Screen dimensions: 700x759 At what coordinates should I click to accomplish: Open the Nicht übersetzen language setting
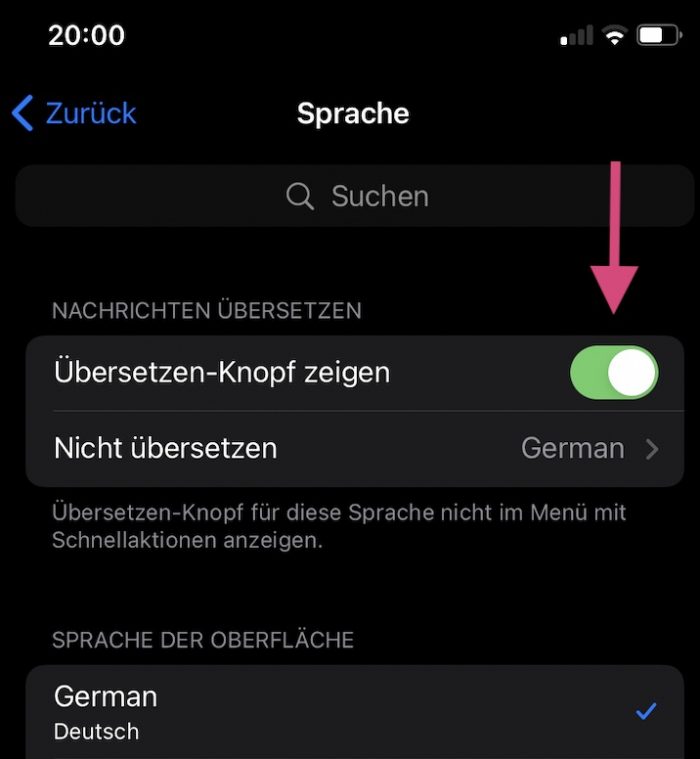pos(355,448)
